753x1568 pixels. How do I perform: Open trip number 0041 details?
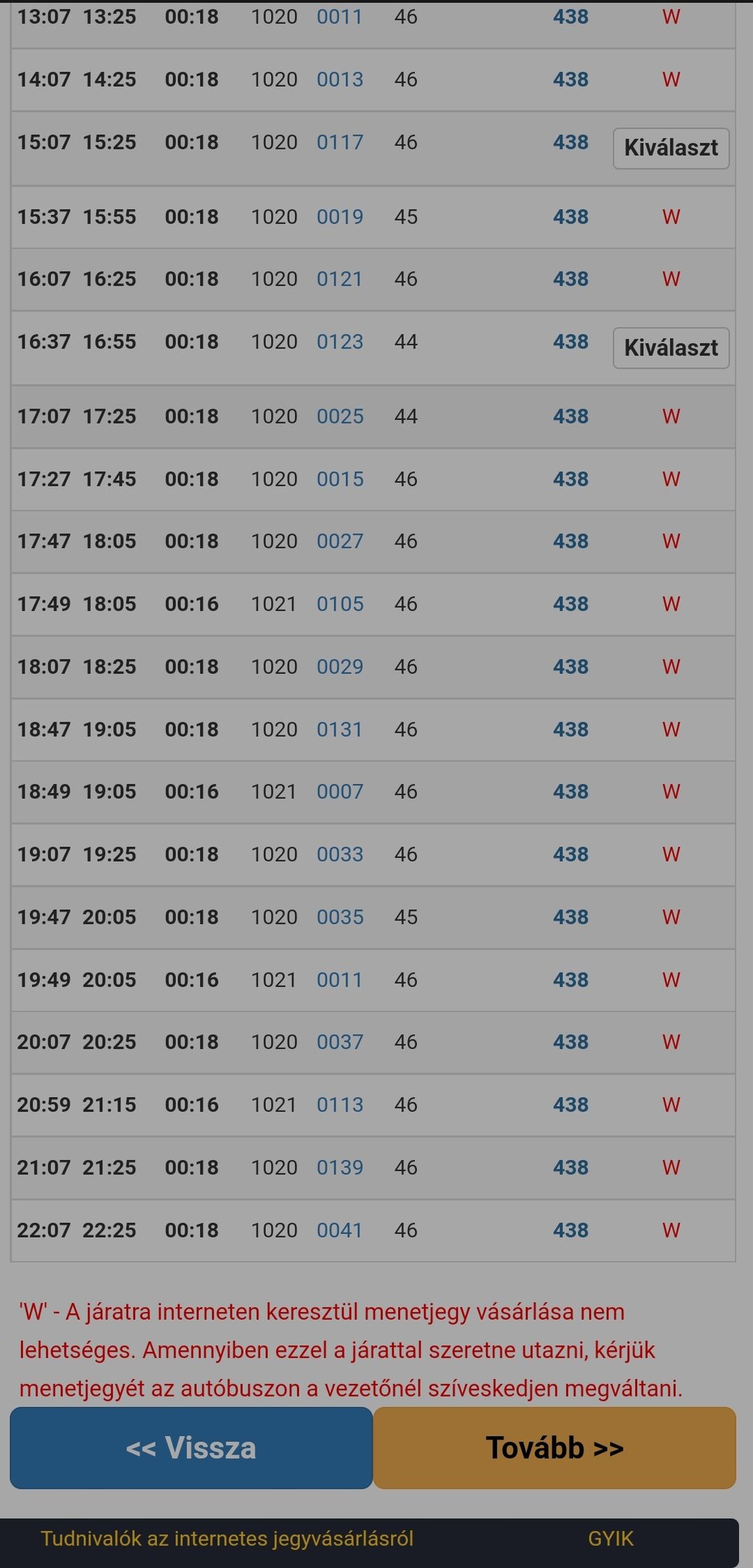coord(339,1230)
